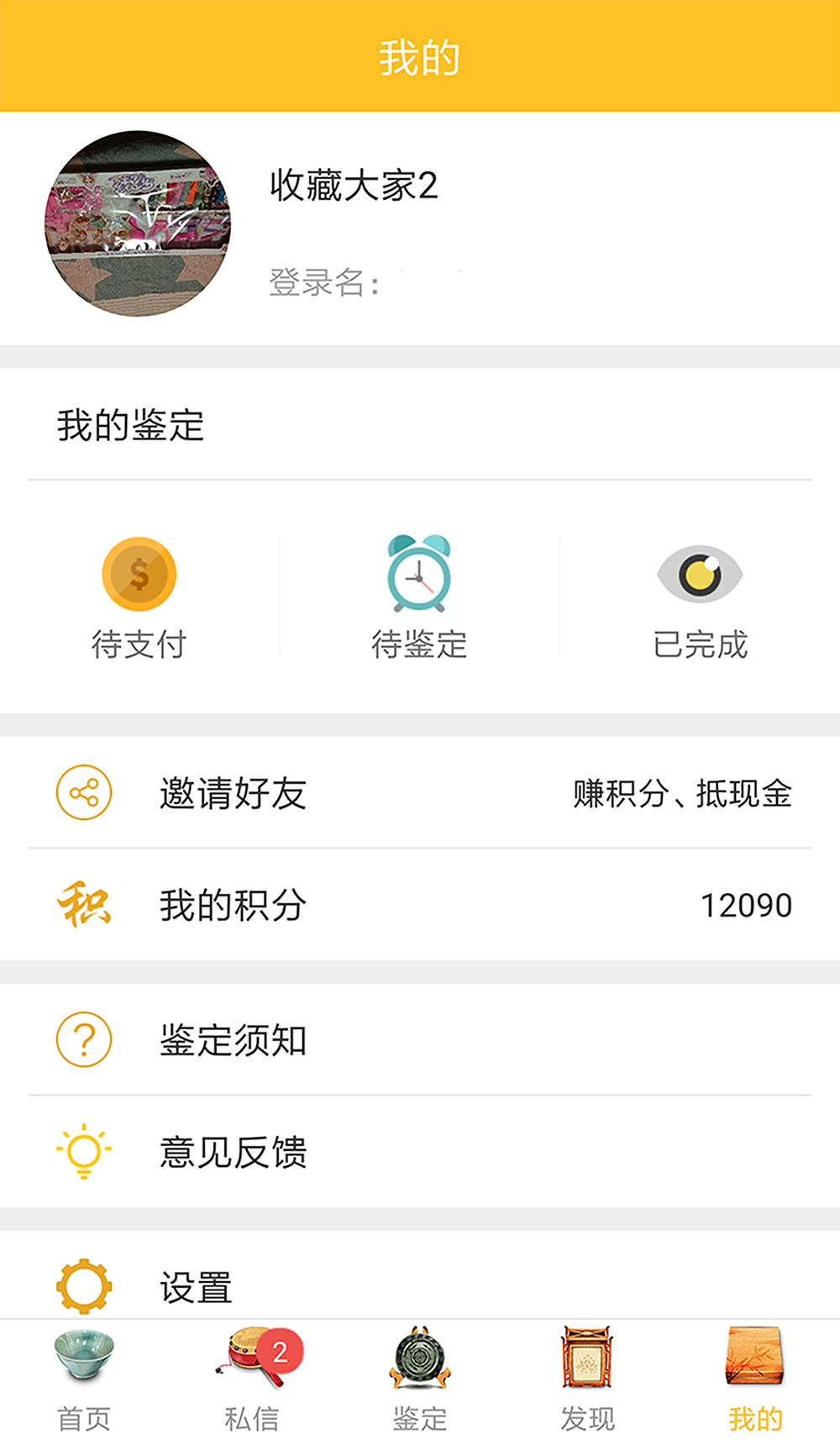Image resolution: width=840 pixels, height=1445 pixels.
Task: Tap the teal bowl icon for 首页
Action: pyautogui.click(x=84, y=1354)
